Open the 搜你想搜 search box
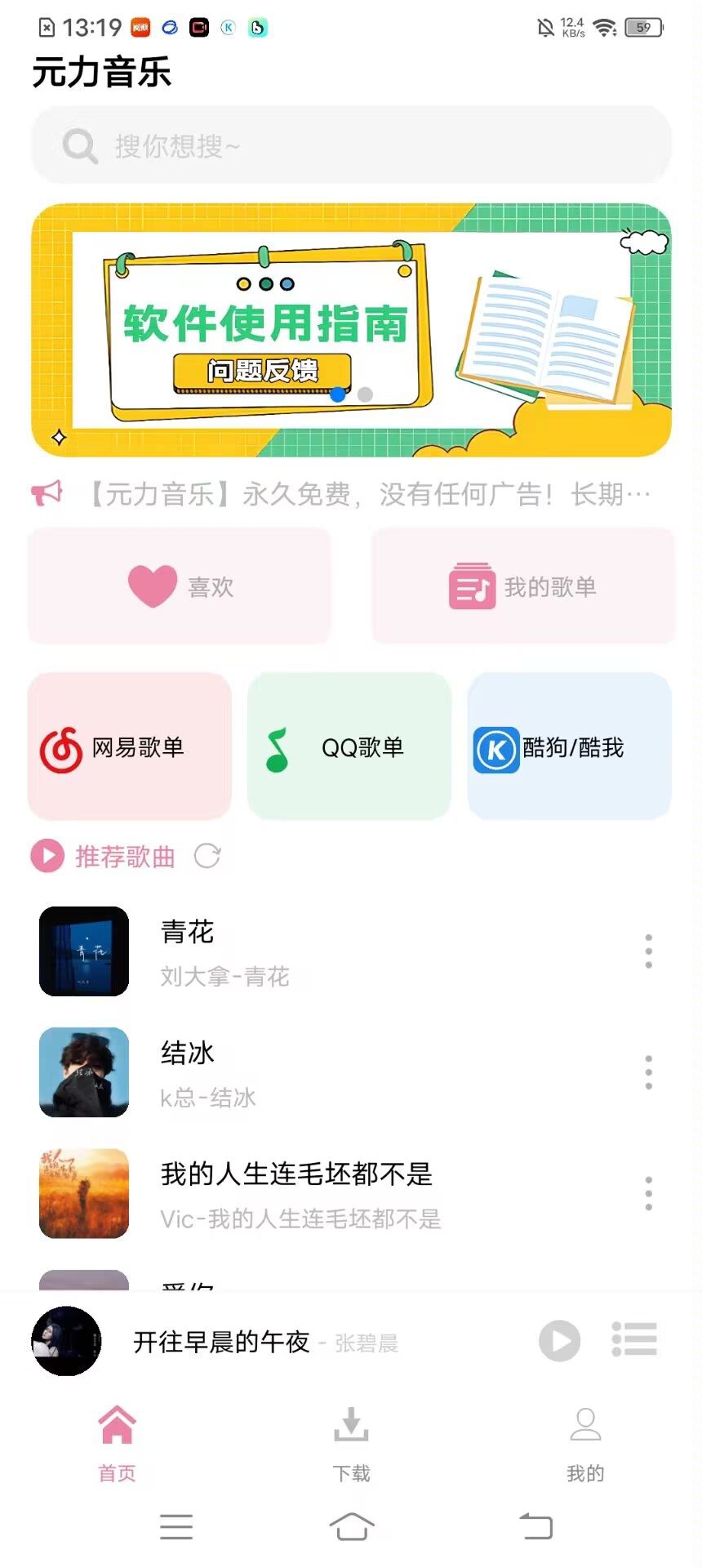702x1568 pixels. [x=351, y=146]
